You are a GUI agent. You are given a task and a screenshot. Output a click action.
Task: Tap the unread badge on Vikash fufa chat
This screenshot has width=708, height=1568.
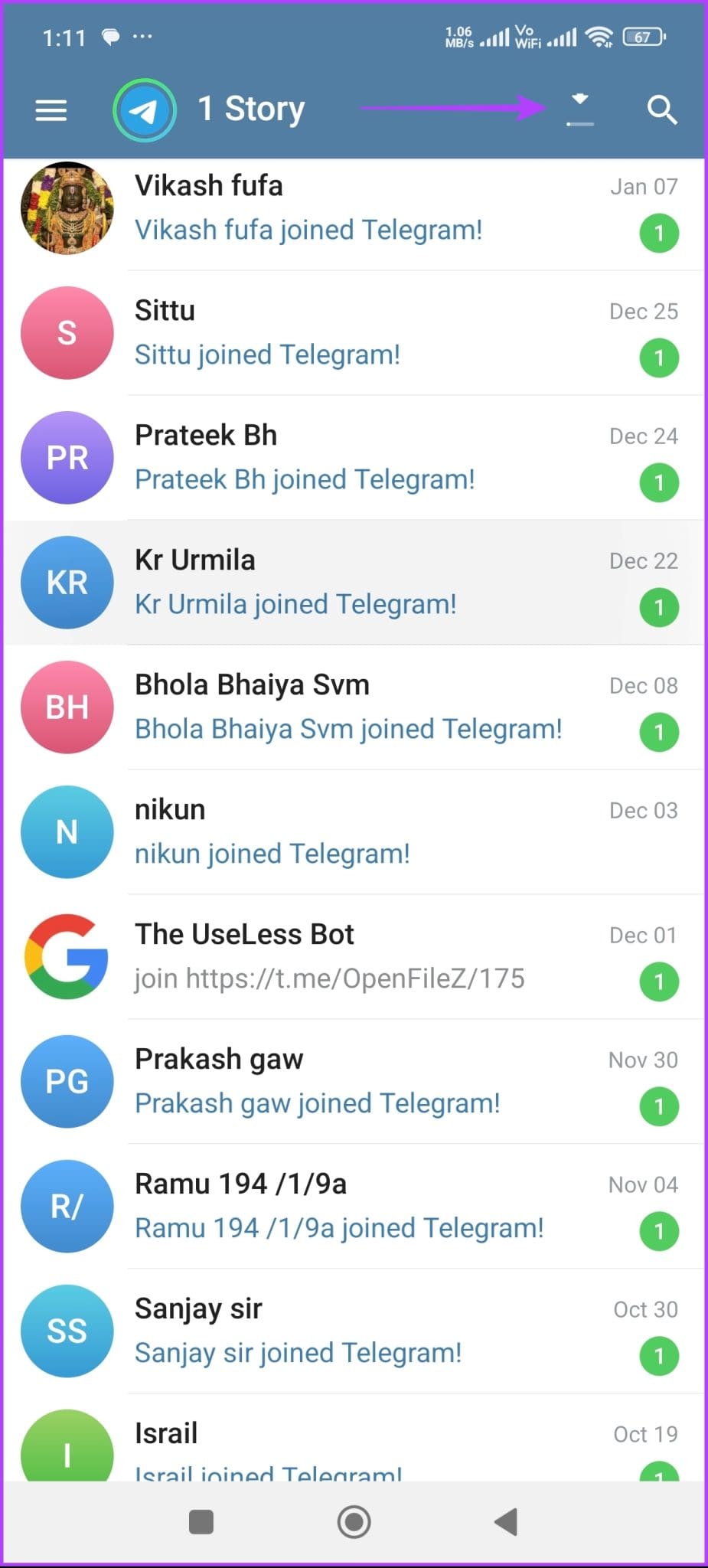658,234
